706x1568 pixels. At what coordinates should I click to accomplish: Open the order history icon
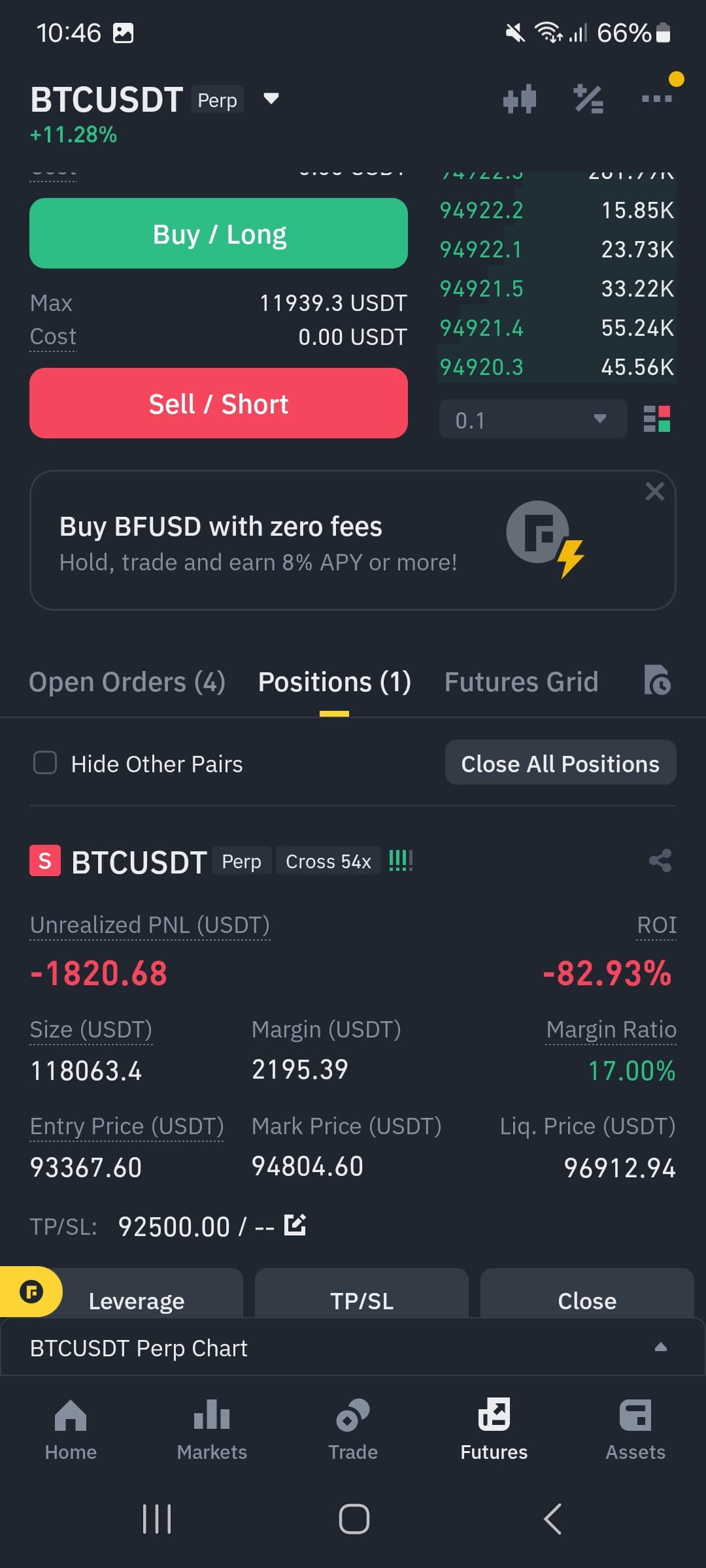point(657,680)
